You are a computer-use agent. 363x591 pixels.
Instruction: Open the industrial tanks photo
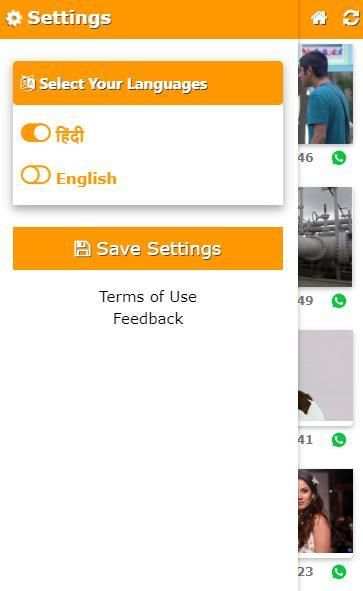[x=325, y=237]
